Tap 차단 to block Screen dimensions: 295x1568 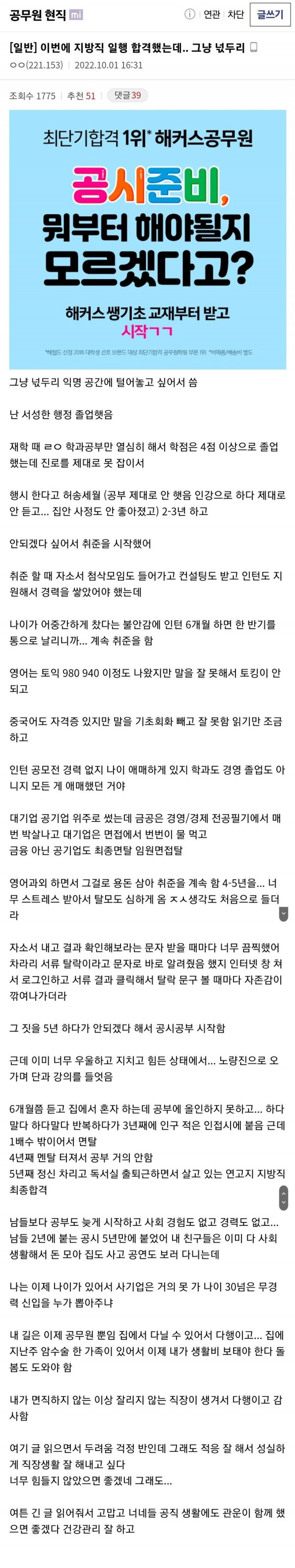point(236,15)
